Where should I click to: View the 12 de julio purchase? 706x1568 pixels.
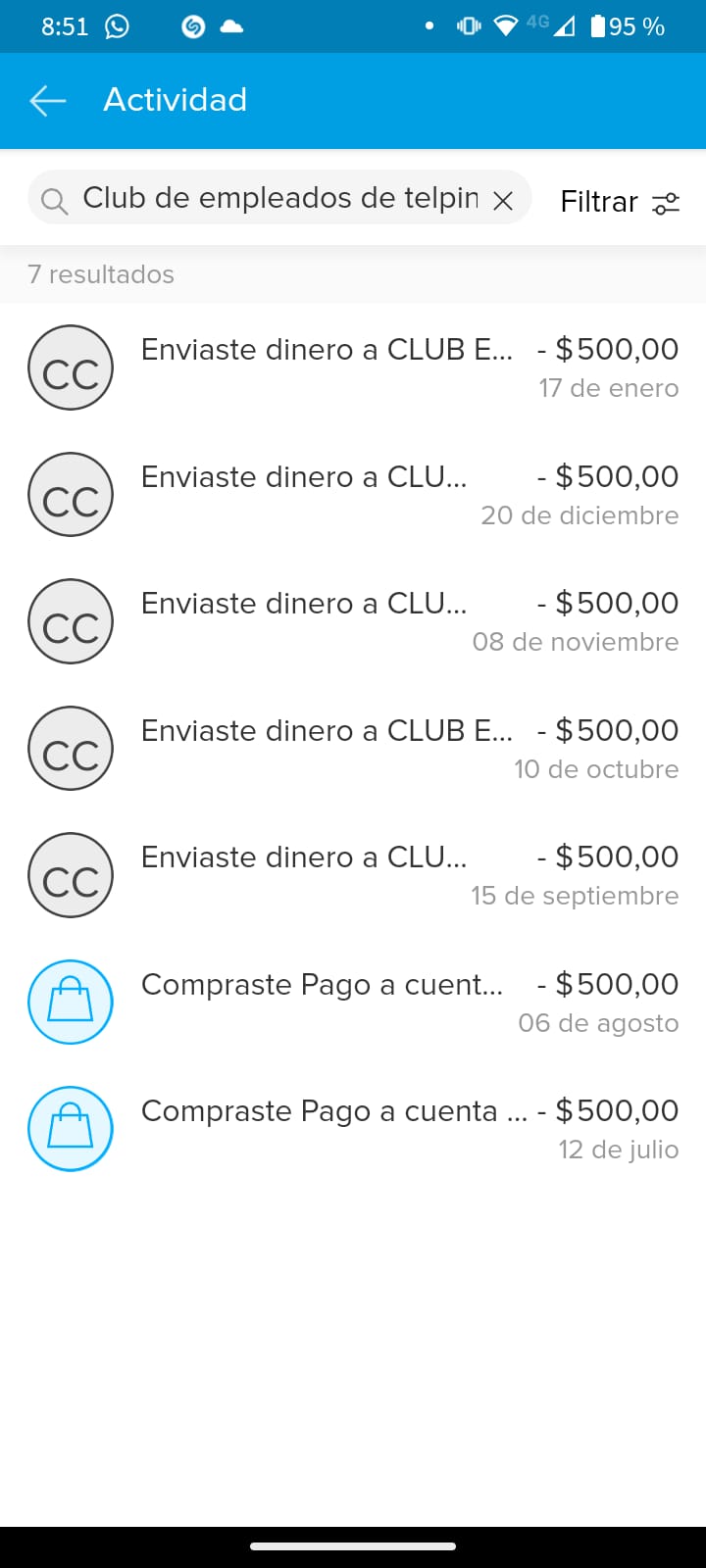point(353,1129)
